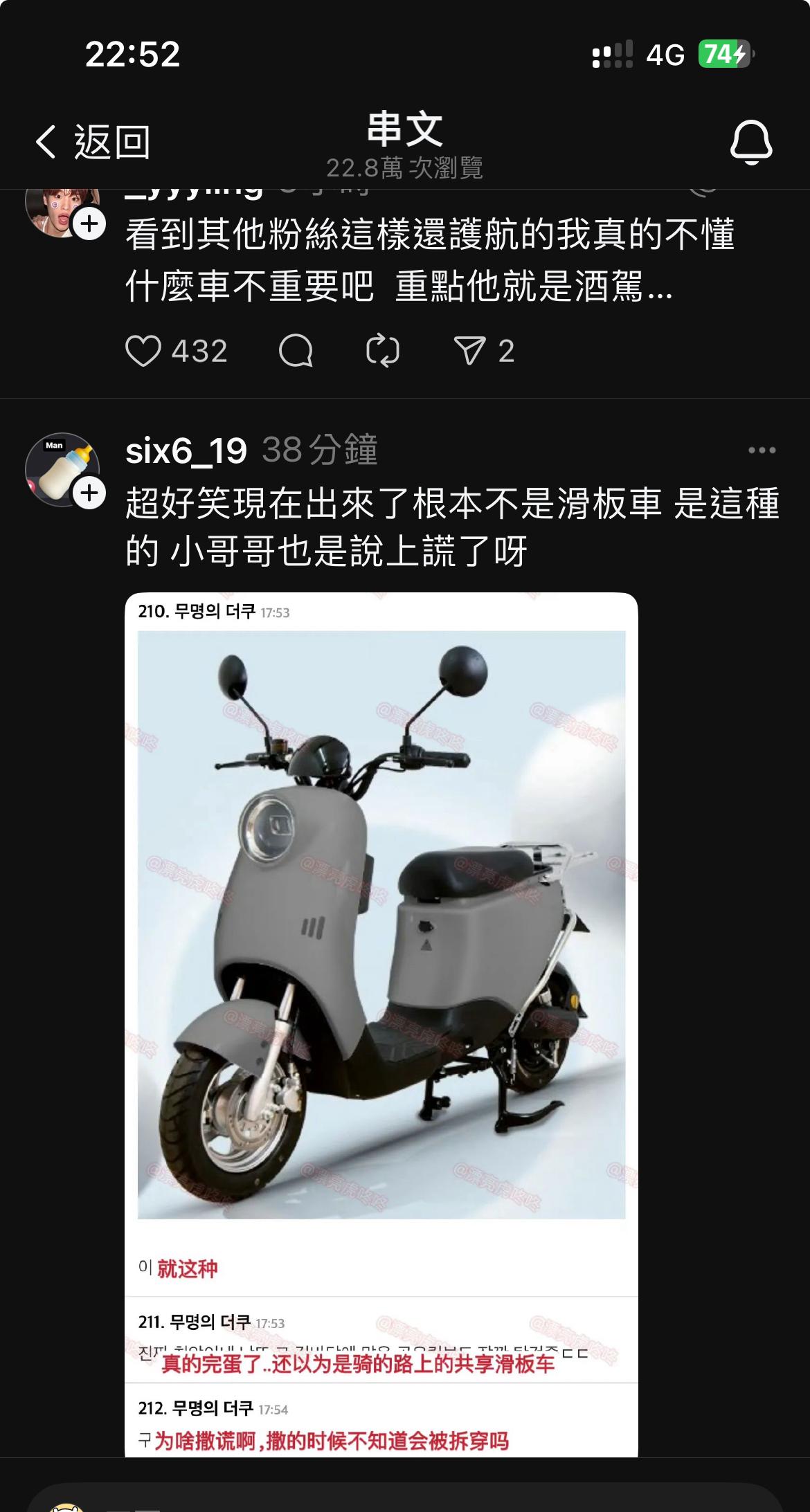The width and height of the screenshot is (810, 1512).
Task: Open six6_19's profile username
Action: point(186,450)
